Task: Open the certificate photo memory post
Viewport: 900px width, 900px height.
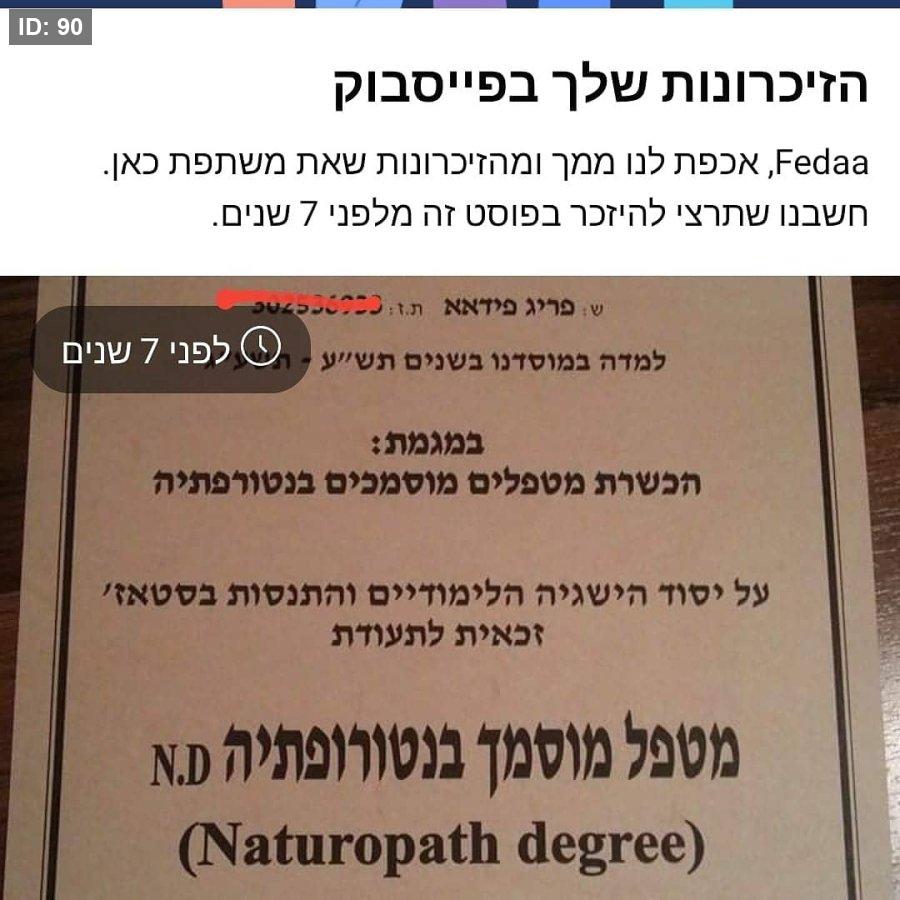Action: pyautogui.click(x=450, y=620)
